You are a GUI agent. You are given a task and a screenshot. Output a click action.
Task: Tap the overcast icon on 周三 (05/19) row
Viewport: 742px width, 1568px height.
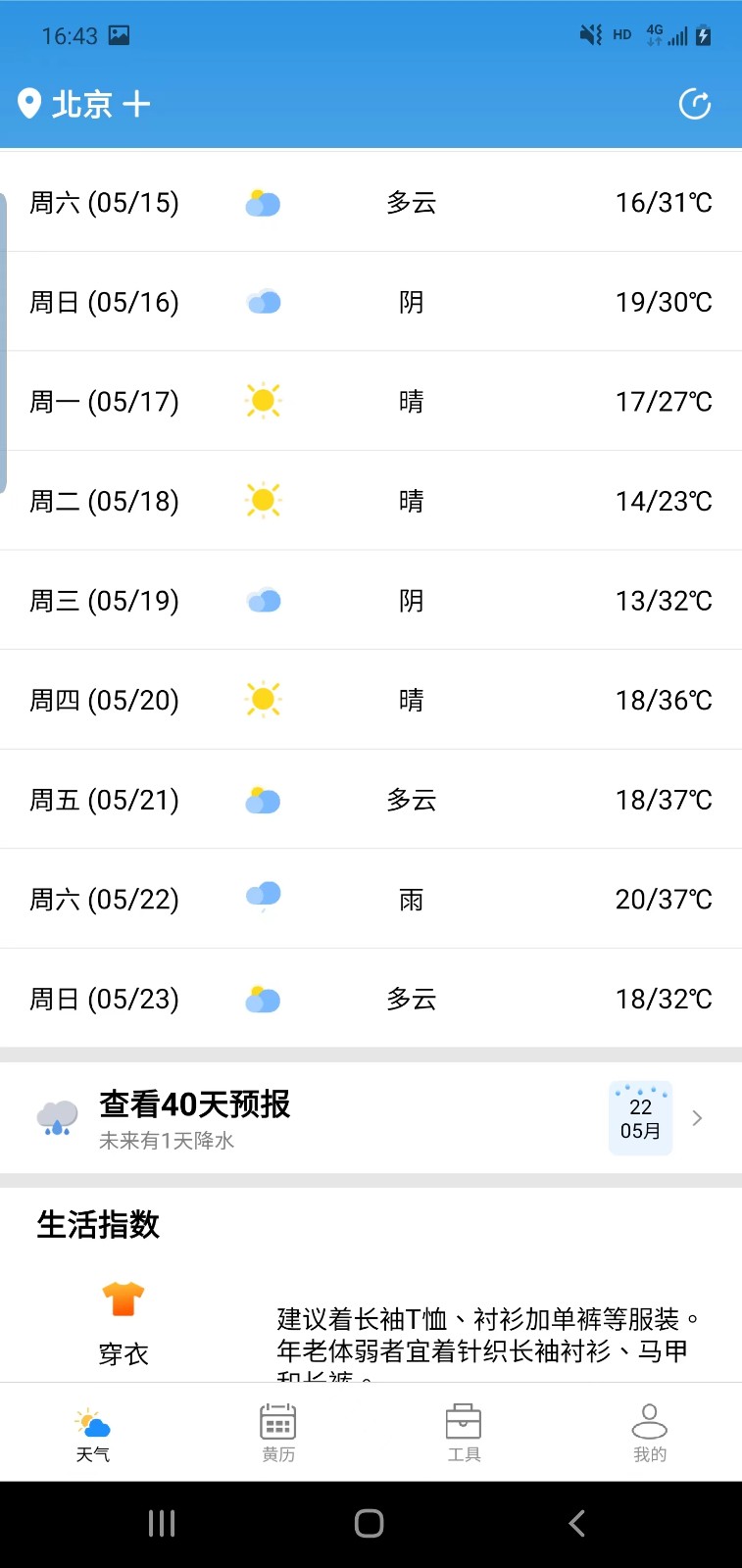[x=262, y=599]
